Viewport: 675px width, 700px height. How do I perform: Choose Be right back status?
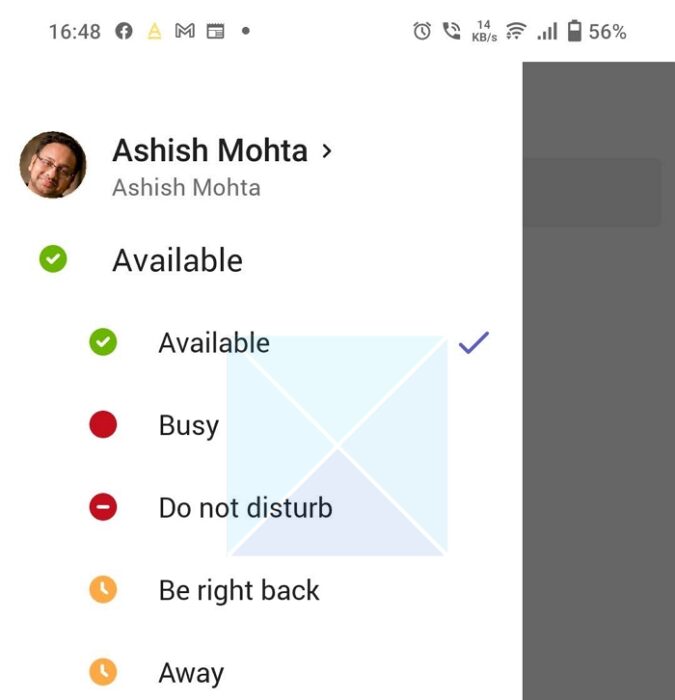click(238, 590)
